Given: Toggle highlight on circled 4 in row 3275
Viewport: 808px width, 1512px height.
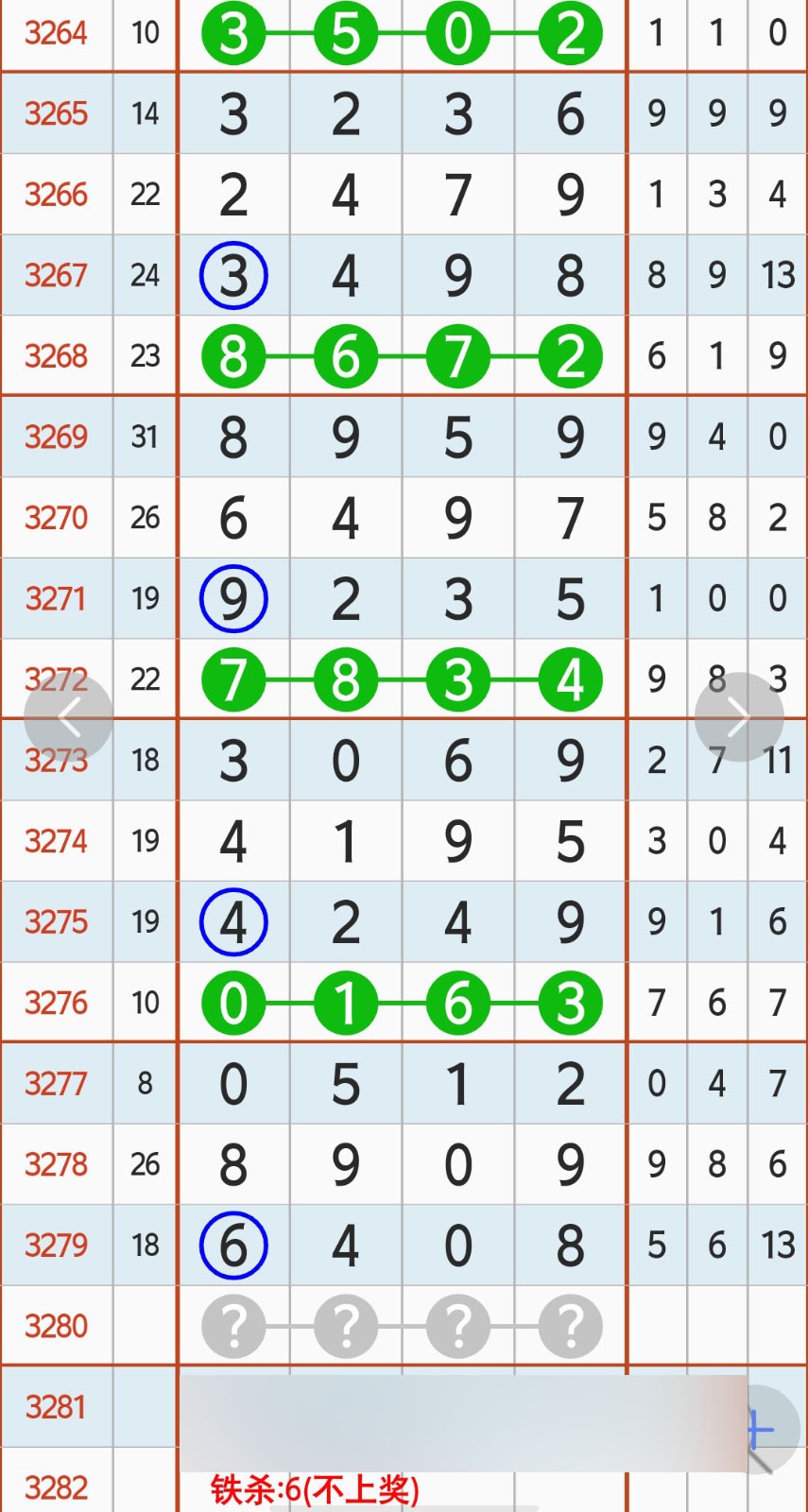Looking at the screenshot, I should click(234, 922).
